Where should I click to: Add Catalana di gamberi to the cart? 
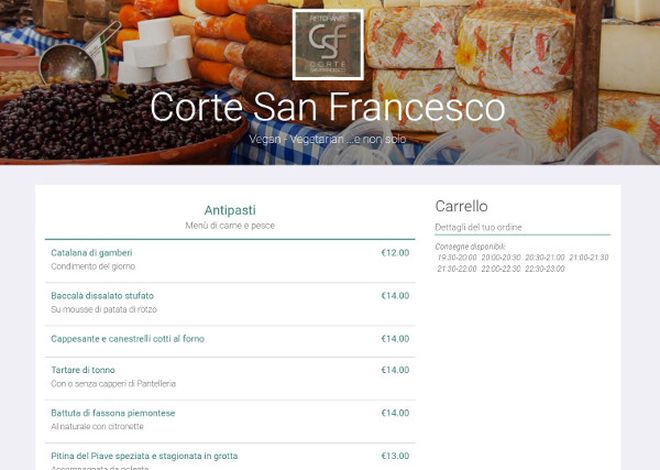(92, 253)
